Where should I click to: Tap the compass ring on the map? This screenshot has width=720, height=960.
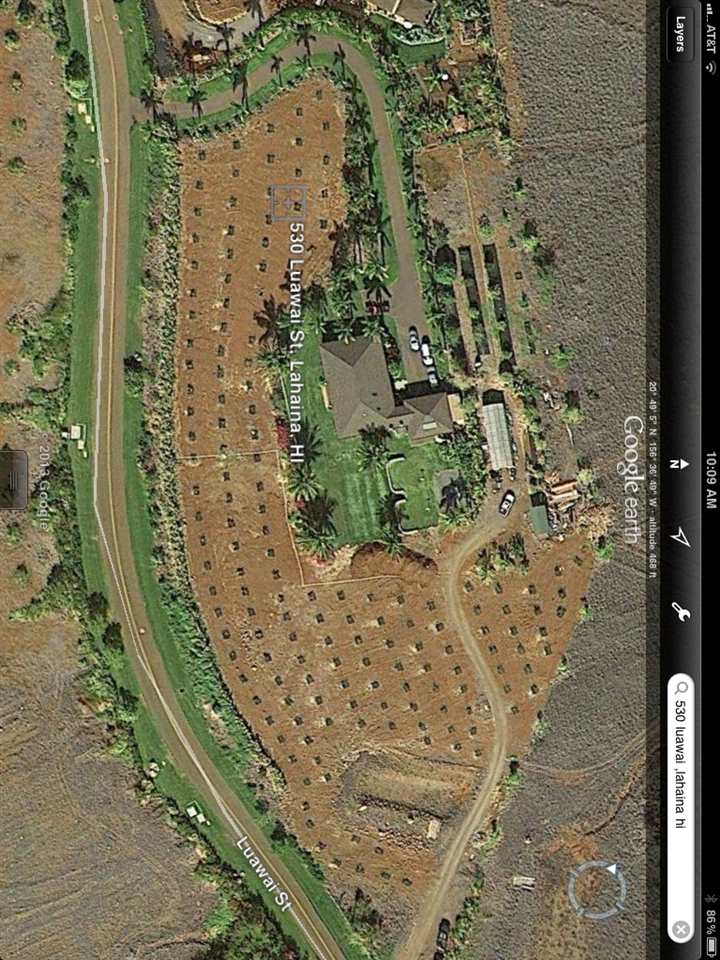click(597, 888)
